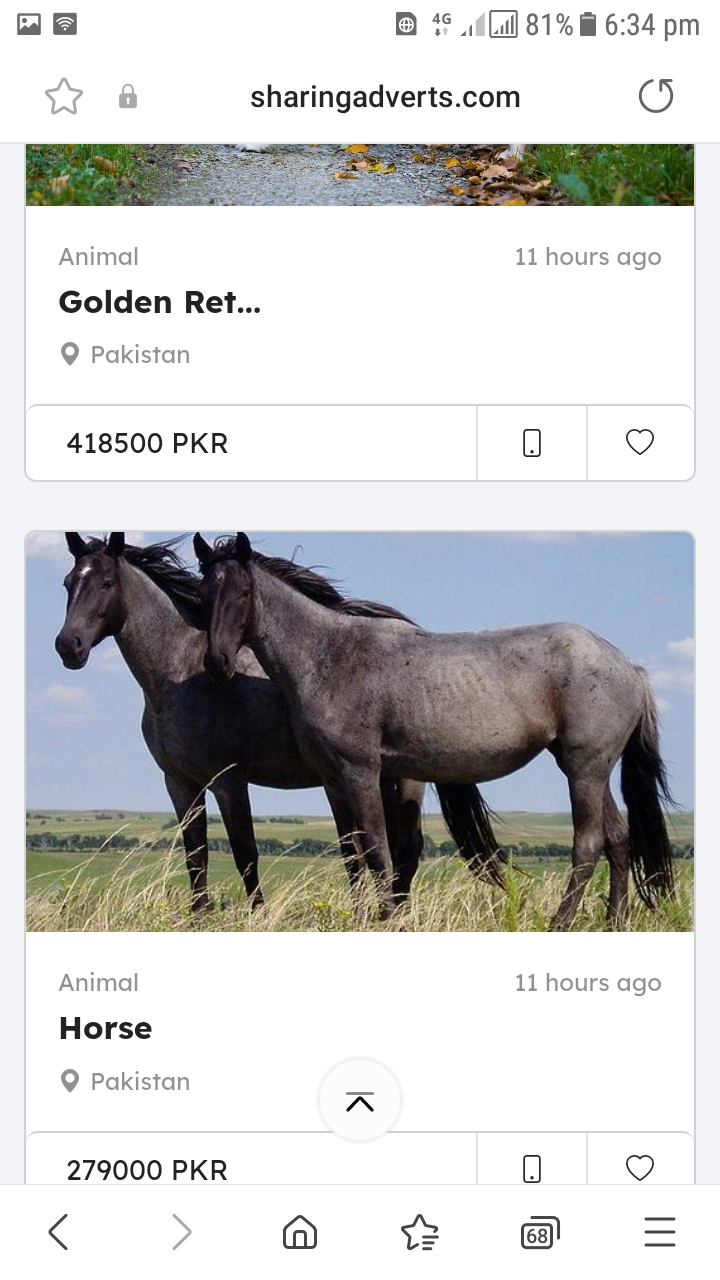Show phone contact for the Horse ad
Viewport: 720px width, 1280px height.
tap(532, 1167)
